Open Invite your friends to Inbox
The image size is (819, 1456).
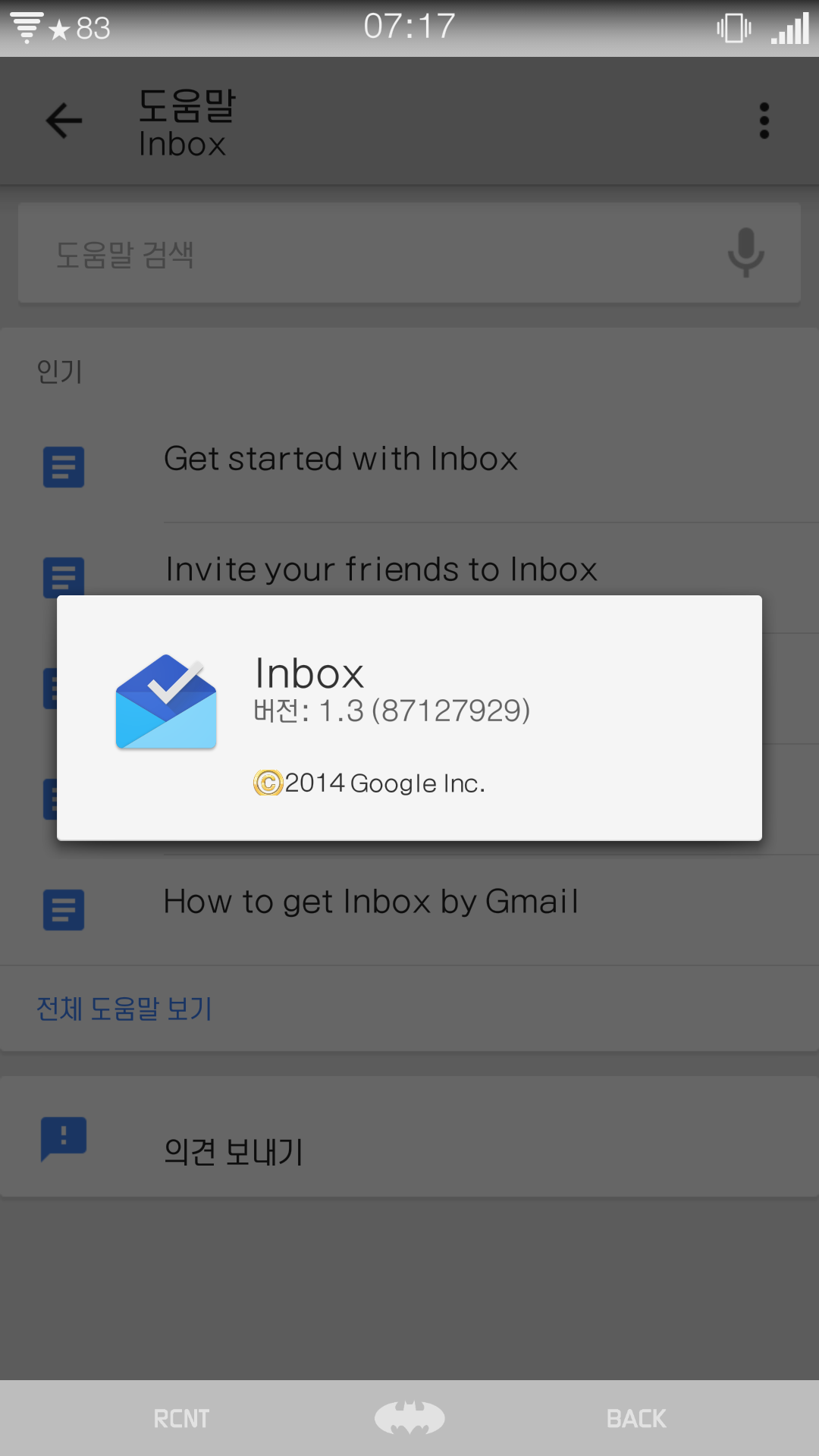click(381, 570)
